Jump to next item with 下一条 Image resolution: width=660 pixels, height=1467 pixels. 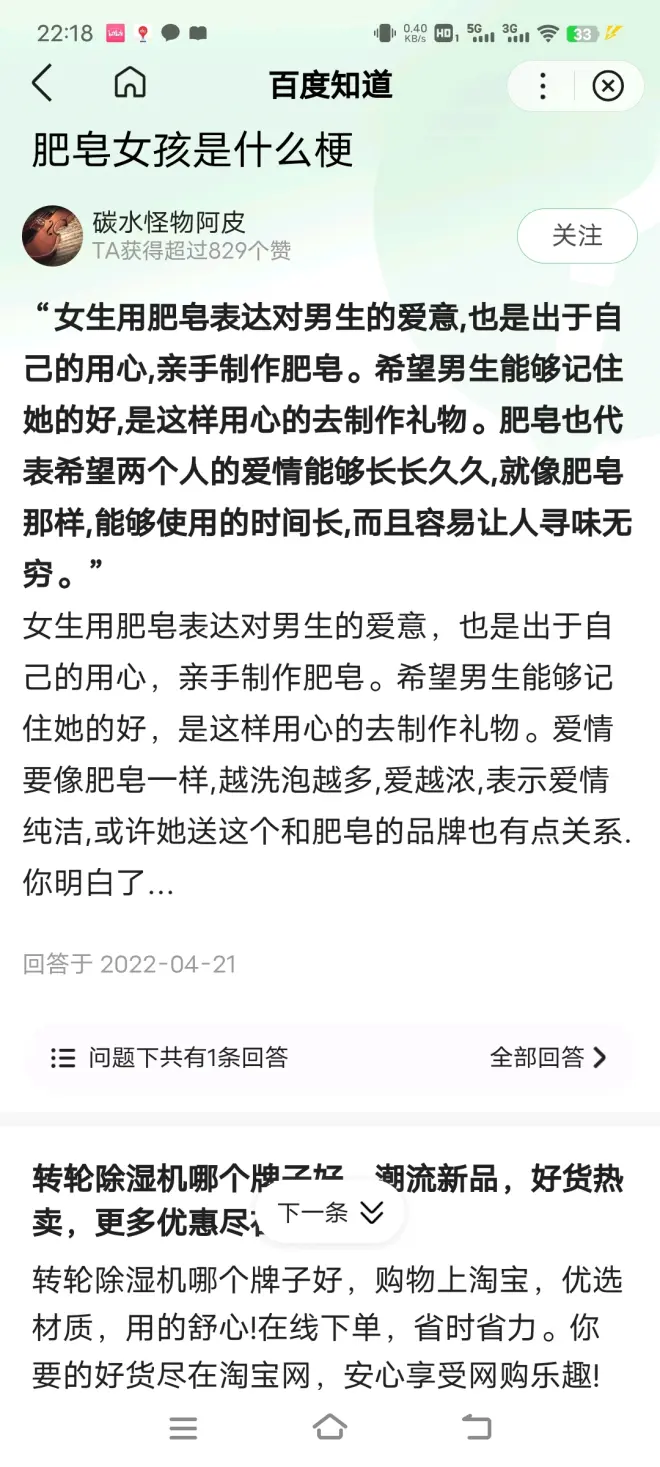[330, 1213]
